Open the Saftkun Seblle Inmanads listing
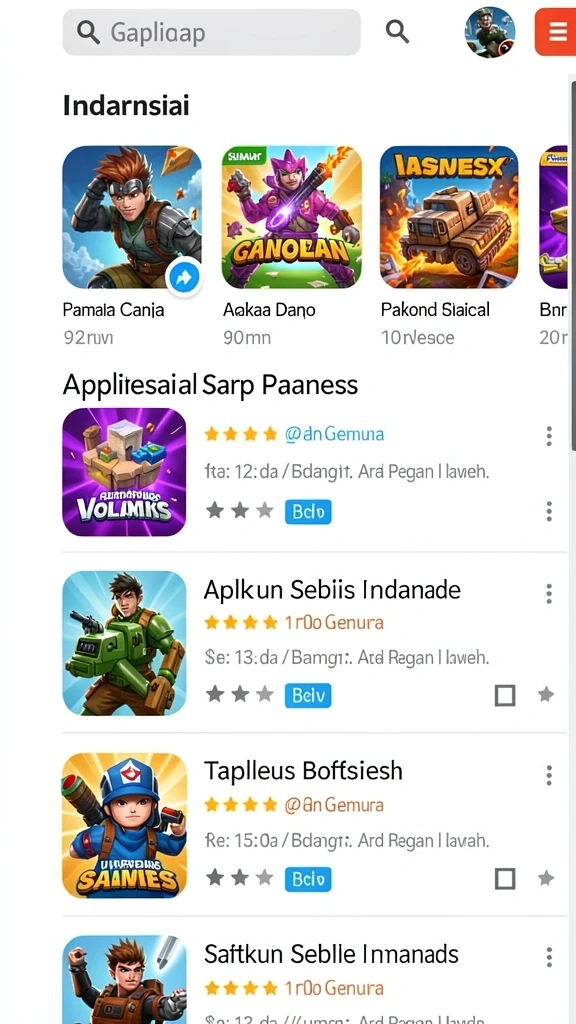Image resolution: width=576 pixels, height=1024 pixels. [331, 955]
